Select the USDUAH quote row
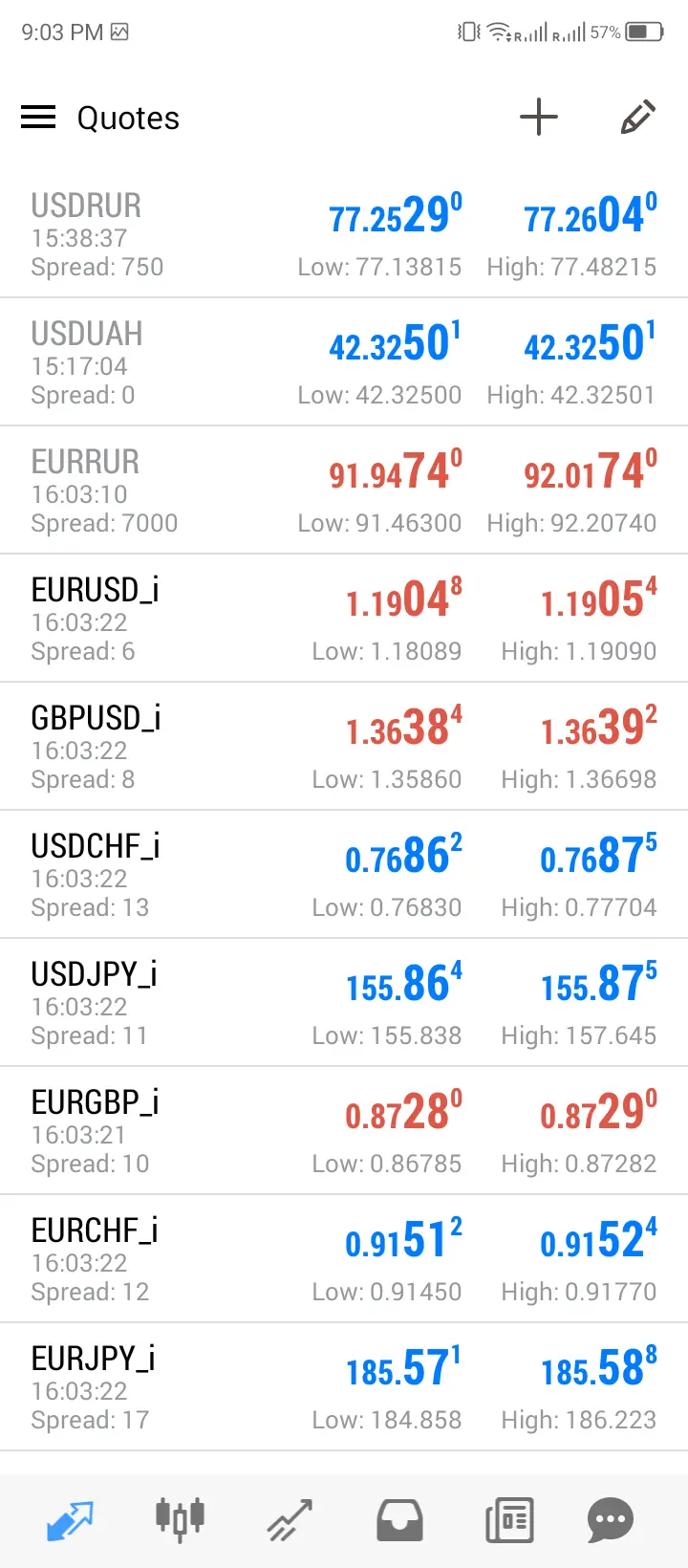 [344, 363]
